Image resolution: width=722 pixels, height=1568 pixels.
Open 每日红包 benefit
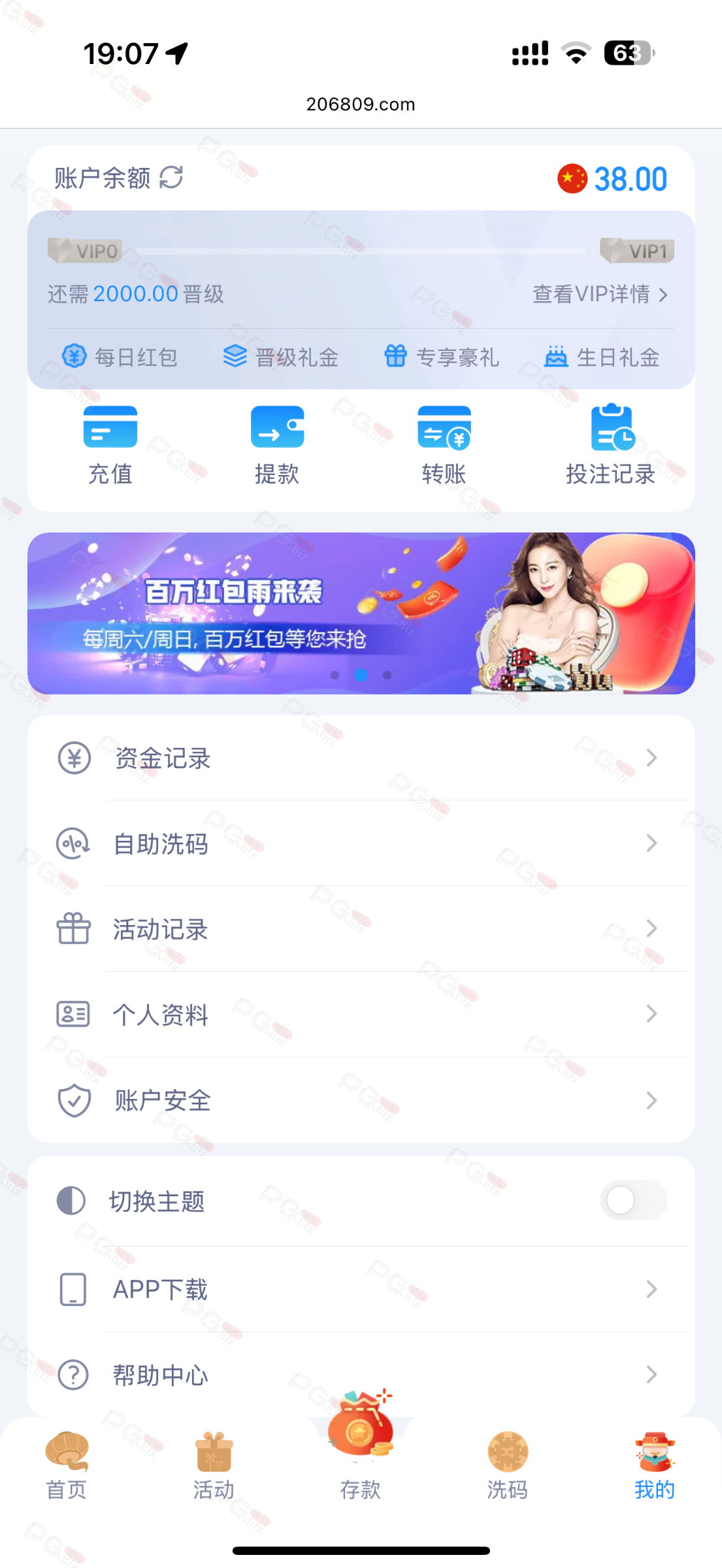click(120, 357)
